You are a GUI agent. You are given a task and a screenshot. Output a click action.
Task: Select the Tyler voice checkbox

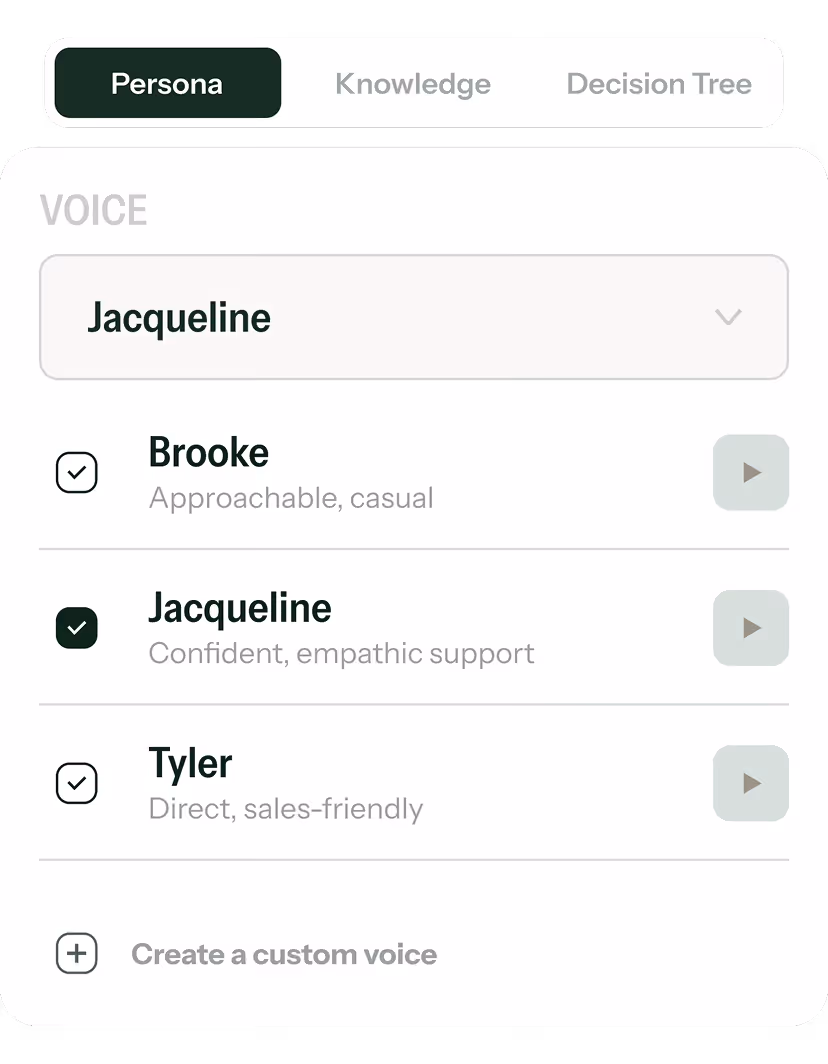pyautogui.click(x=76, y=783)
